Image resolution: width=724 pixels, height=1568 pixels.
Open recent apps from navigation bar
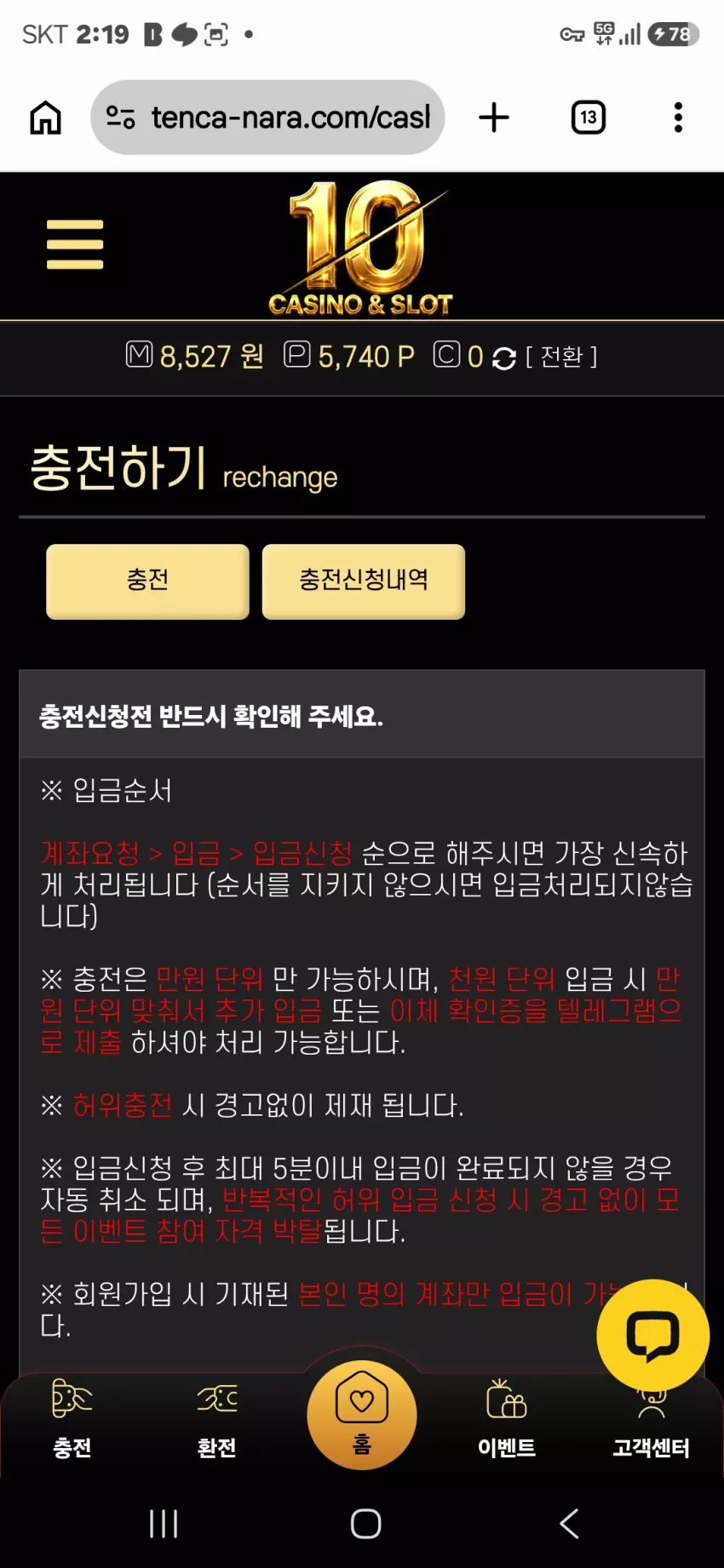164,1524
